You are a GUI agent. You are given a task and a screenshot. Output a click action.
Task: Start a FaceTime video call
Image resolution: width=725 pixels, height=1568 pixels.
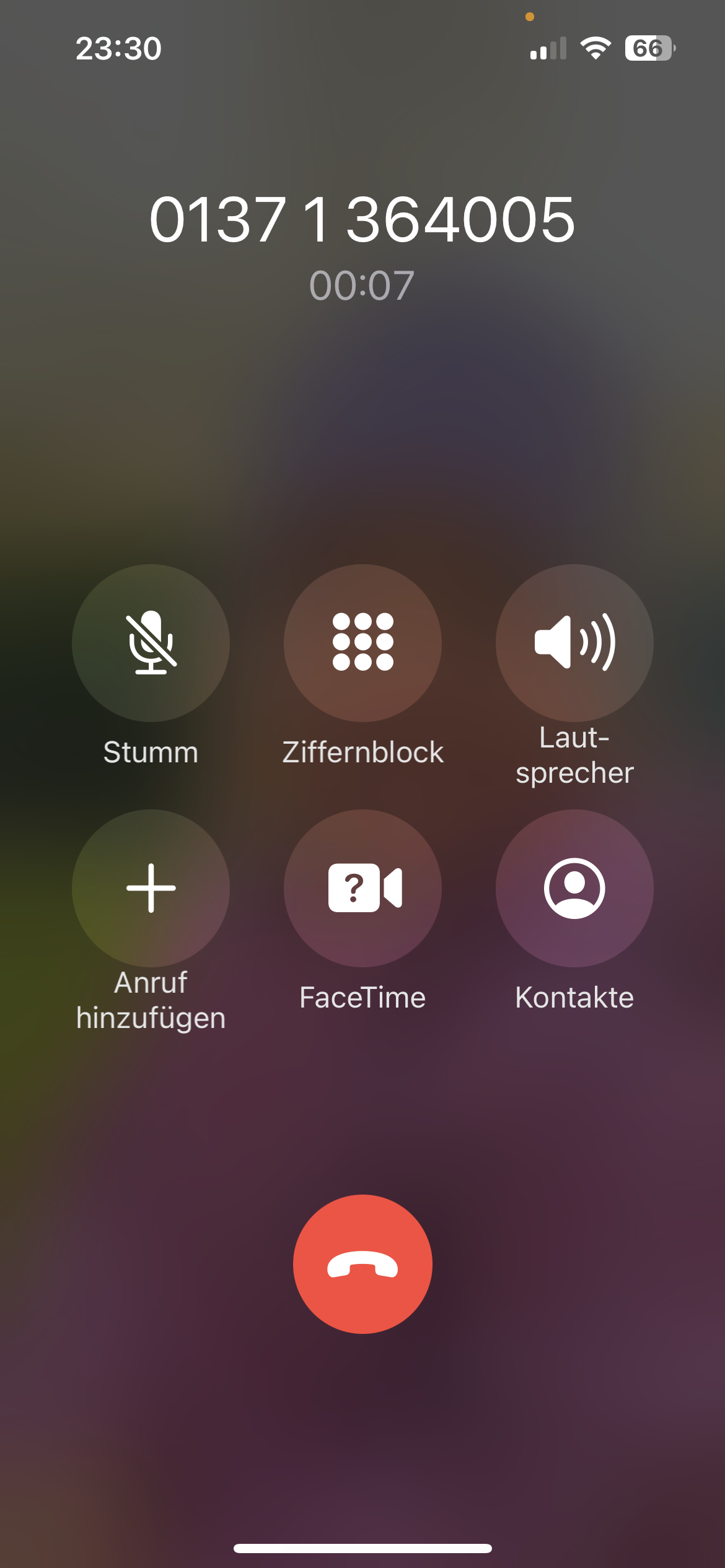pos(362,888)
